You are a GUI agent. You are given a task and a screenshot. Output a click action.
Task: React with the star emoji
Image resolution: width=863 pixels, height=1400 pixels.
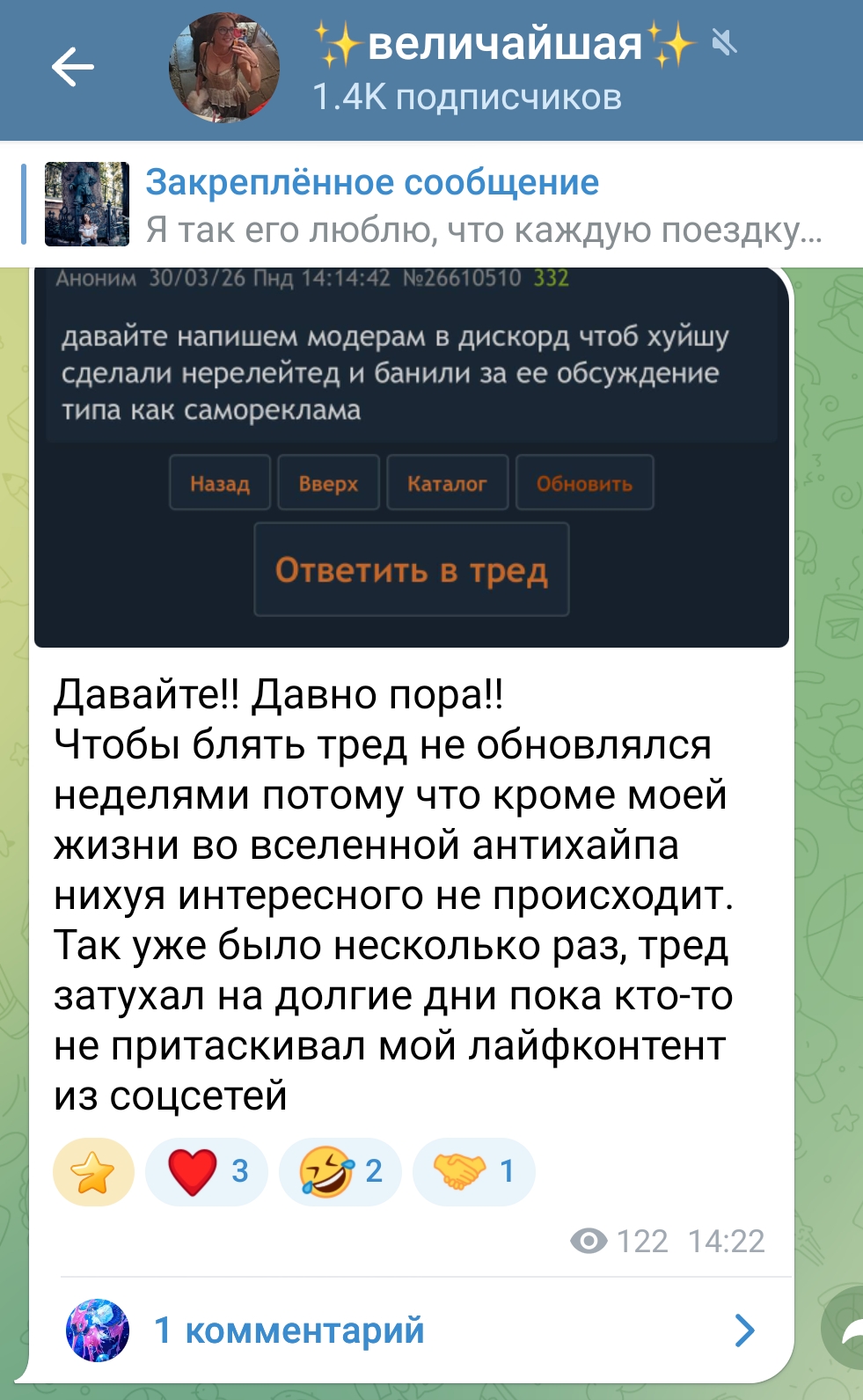tap(93, 1172)
